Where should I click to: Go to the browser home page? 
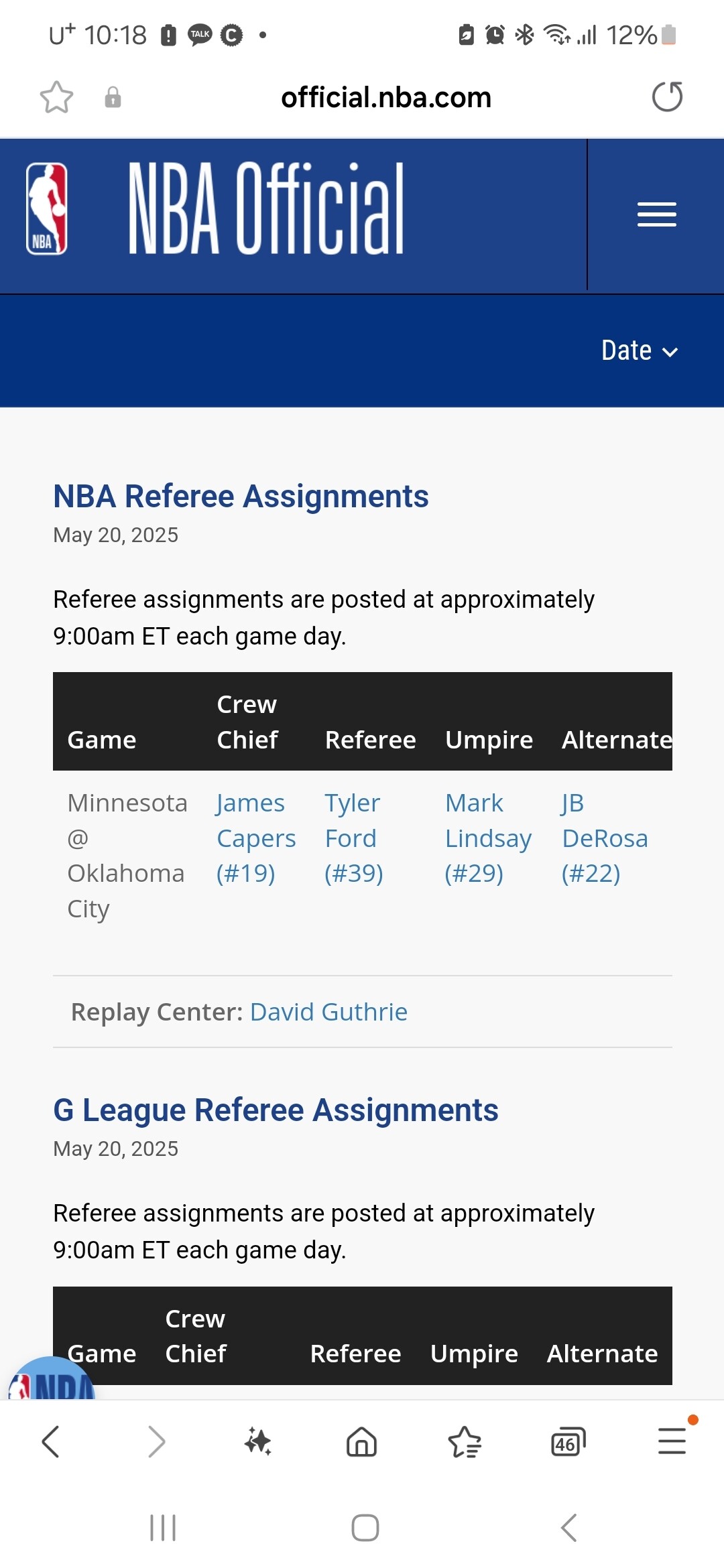point(361,1441)
